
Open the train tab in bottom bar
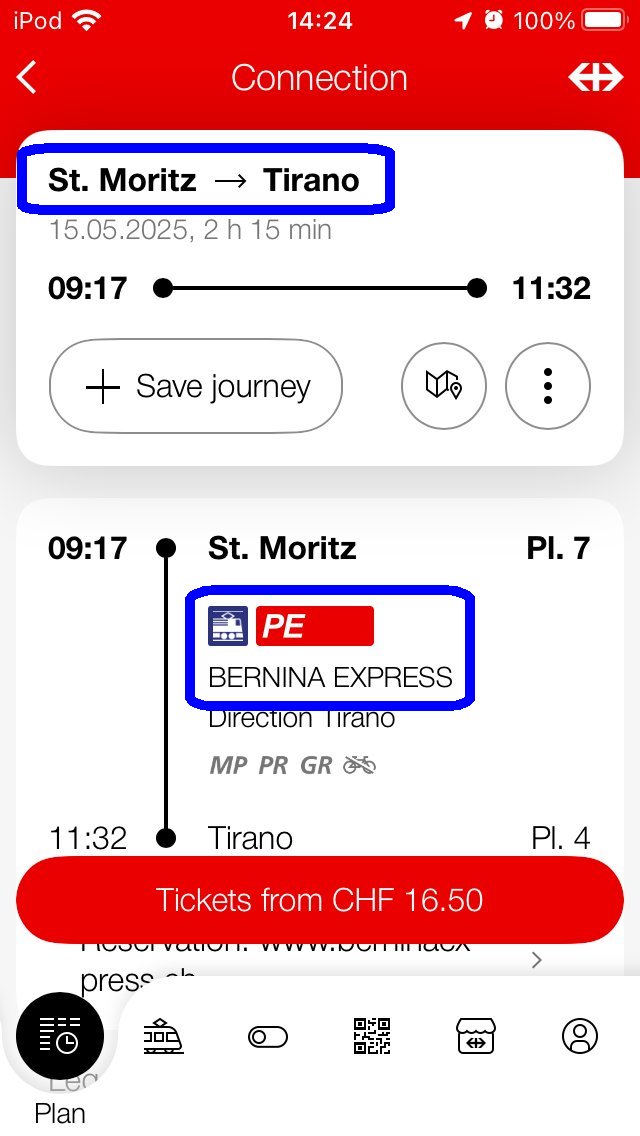(x=163, y=1036)
